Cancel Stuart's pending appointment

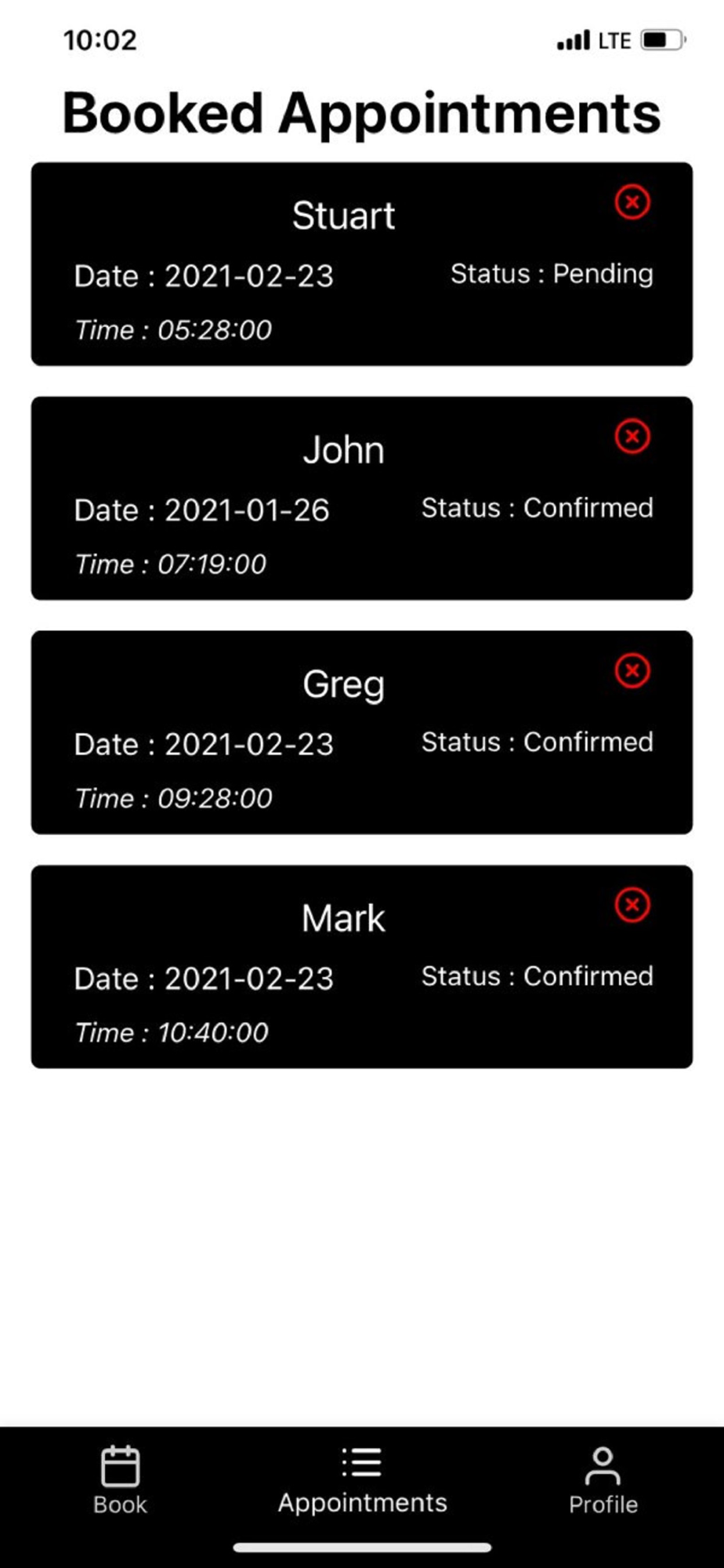pyautogui.click(x=632, y=202)
